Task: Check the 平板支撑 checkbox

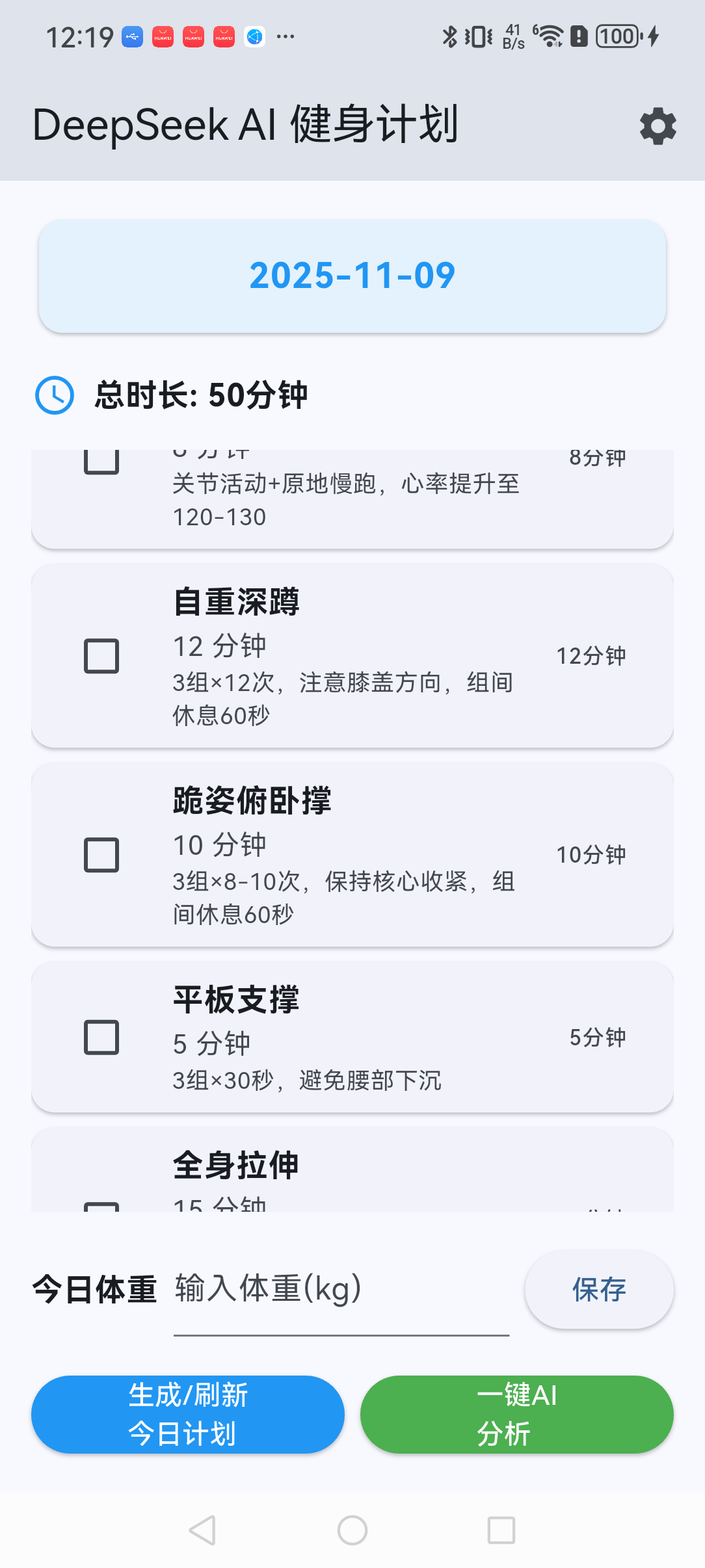Action: (101, 1038)
